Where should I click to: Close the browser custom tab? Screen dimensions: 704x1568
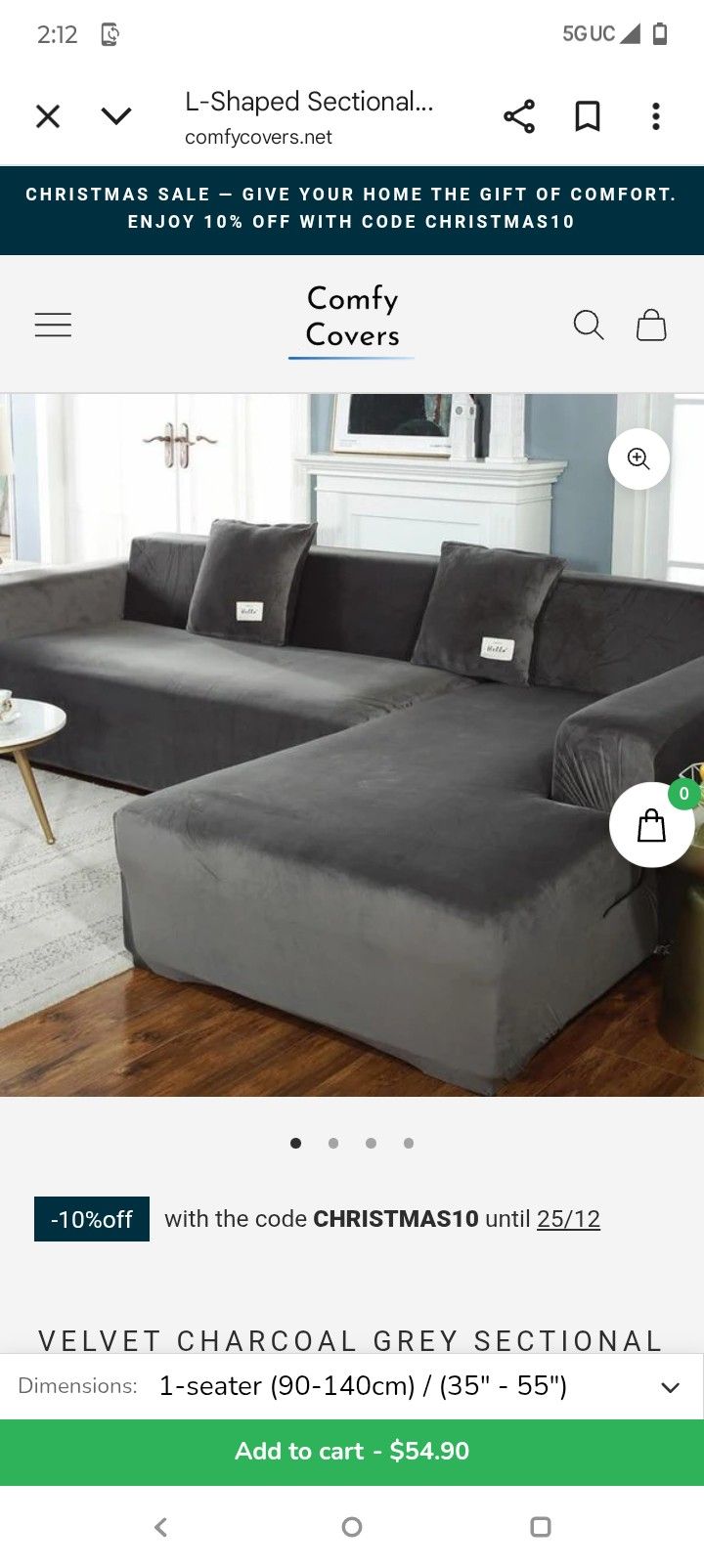pyautogui.click(x=48, y=116)
